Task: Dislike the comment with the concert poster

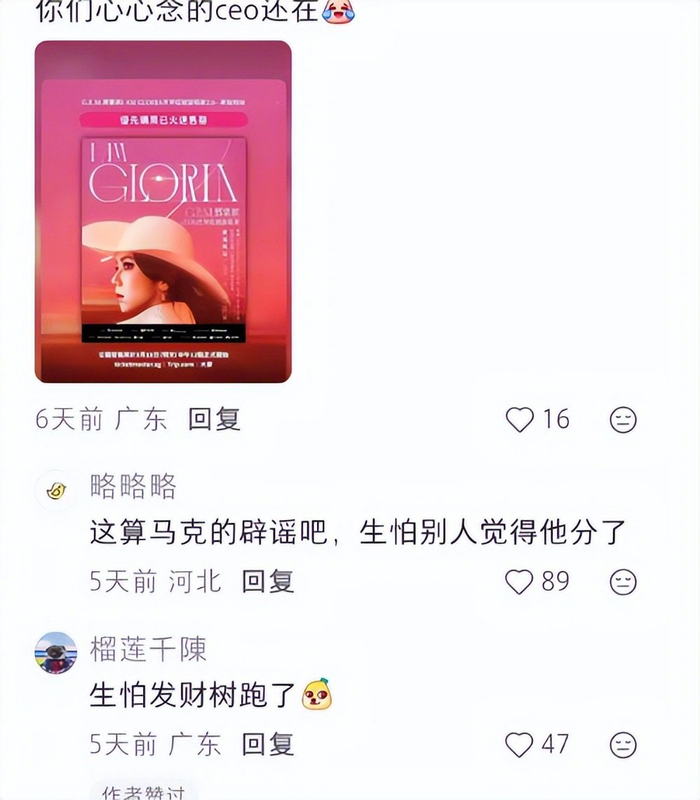Action: pyautogui.click(x=623, y=420)
